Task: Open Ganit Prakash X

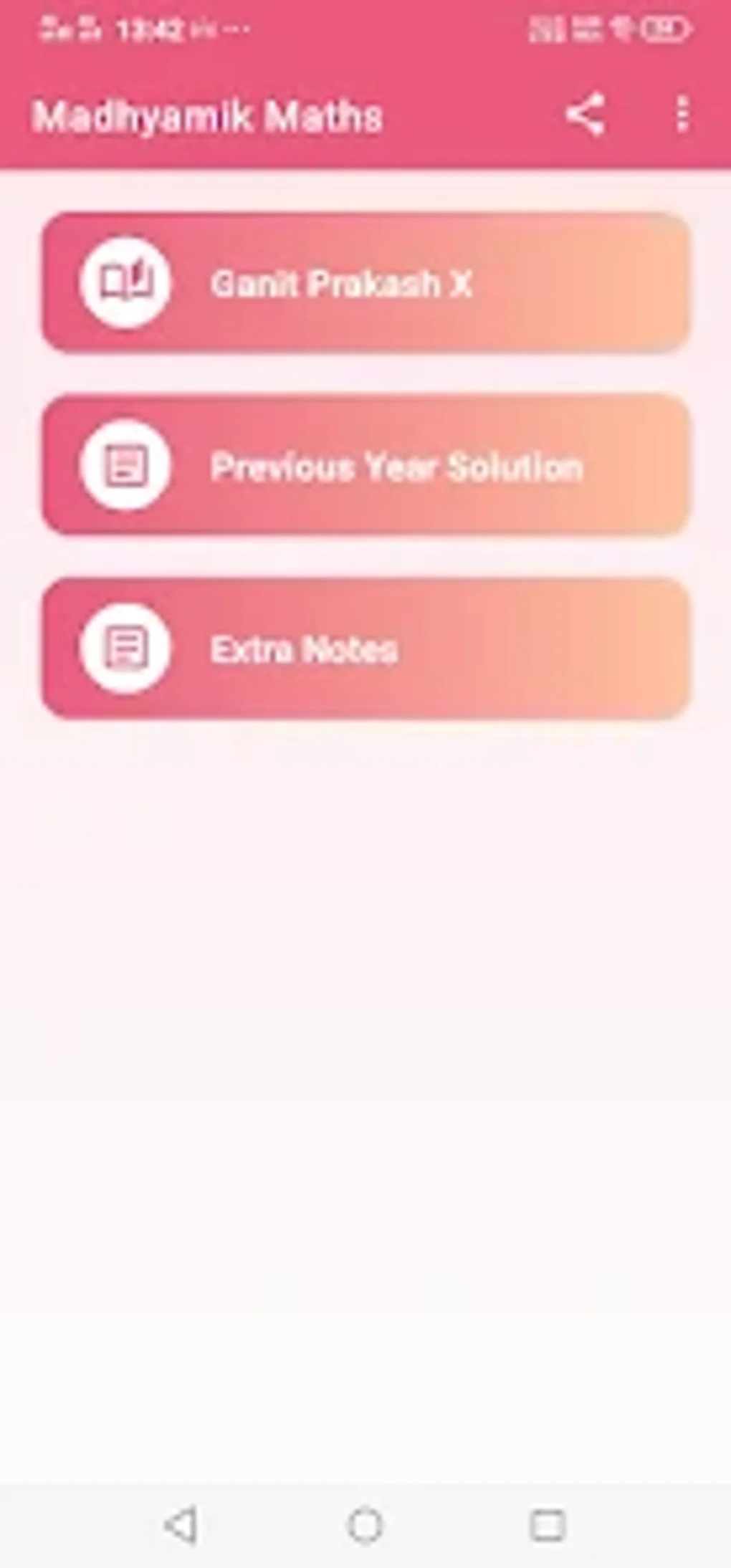Action: coord(365,282)
